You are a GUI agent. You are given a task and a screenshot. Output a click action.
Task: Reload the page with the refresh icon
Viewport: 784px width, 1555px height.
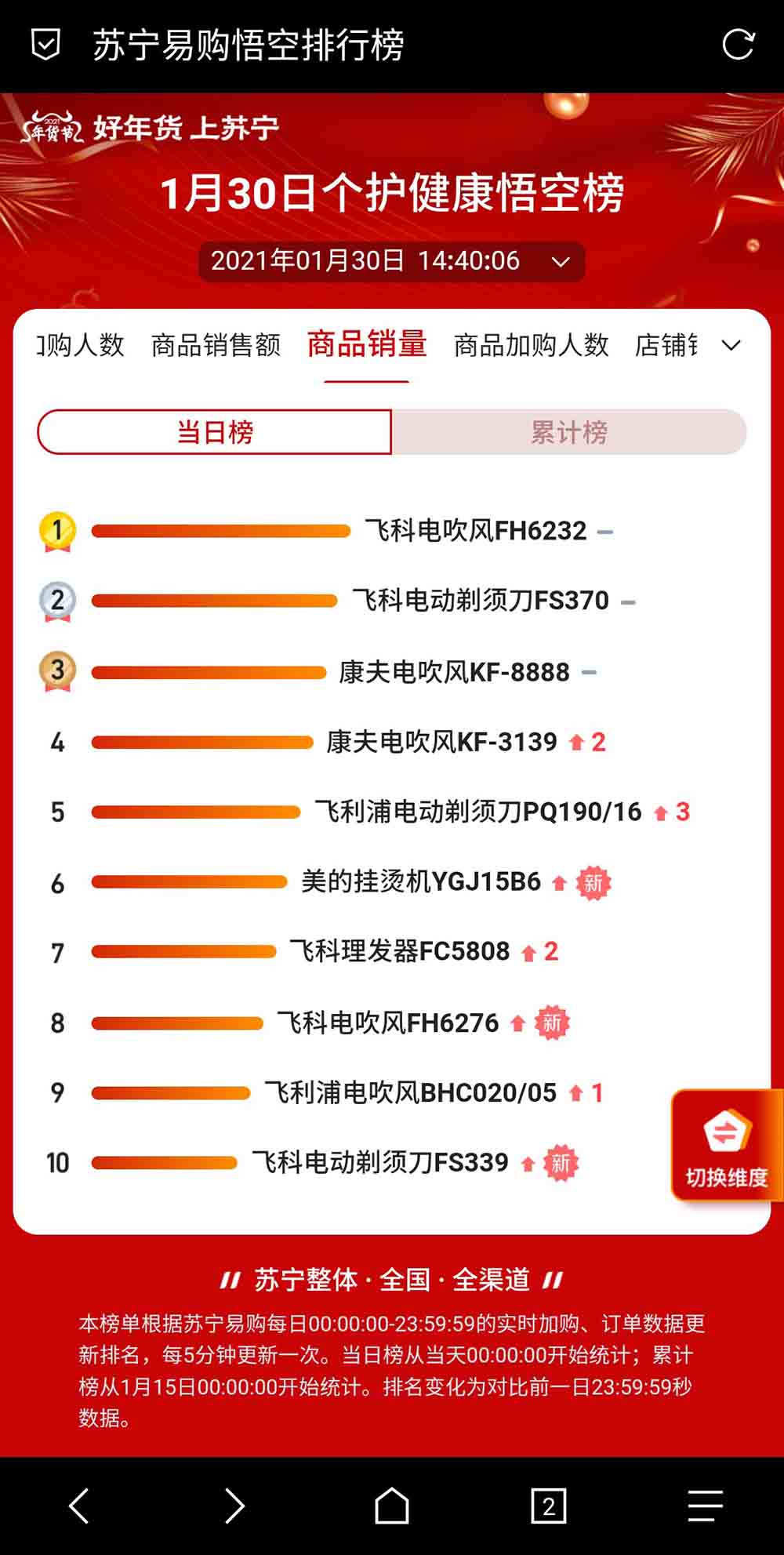pos(738,45)
